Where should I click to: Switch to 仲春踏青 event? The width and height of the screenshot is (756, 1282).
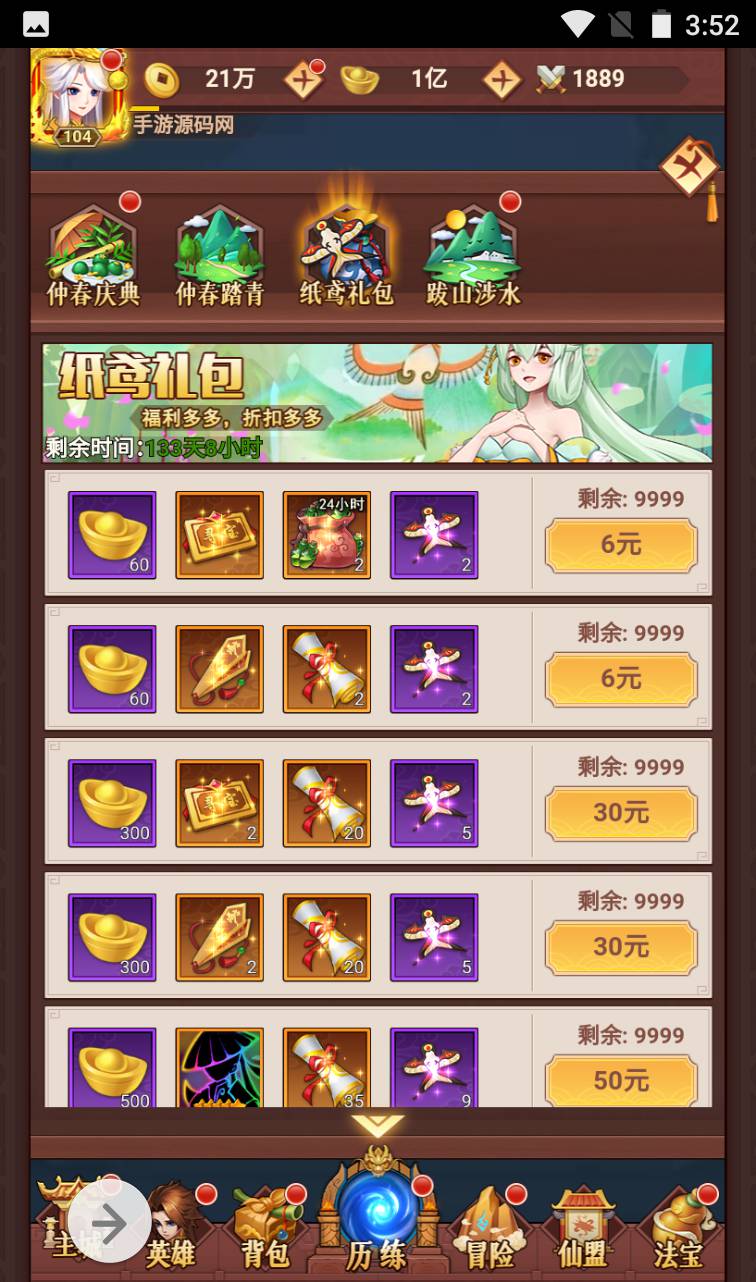(219, 256)
